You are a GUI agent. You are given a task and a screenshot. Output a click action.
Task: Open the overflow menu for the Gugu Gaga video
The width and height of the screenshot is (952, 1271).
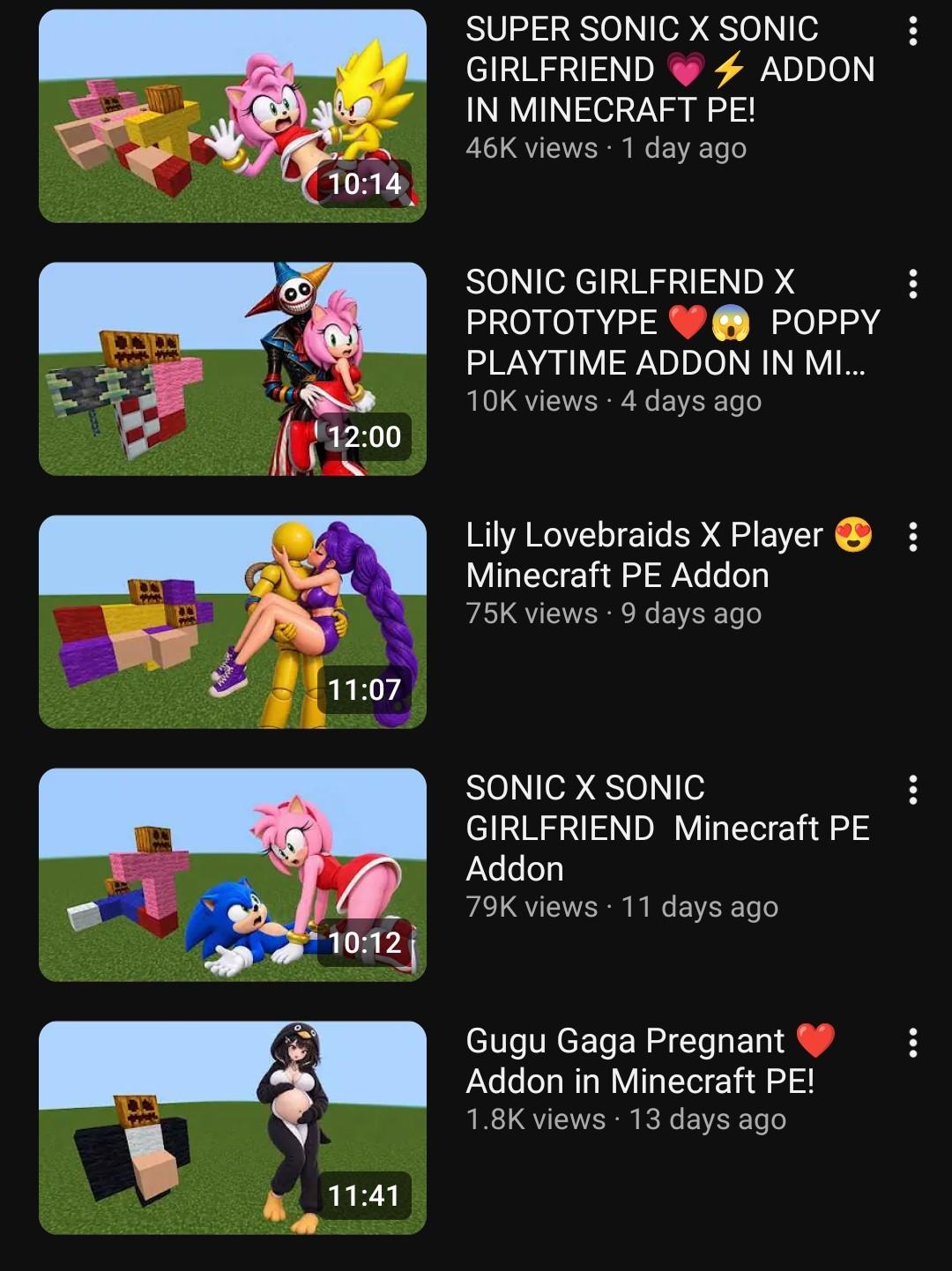pos(913,1043)
